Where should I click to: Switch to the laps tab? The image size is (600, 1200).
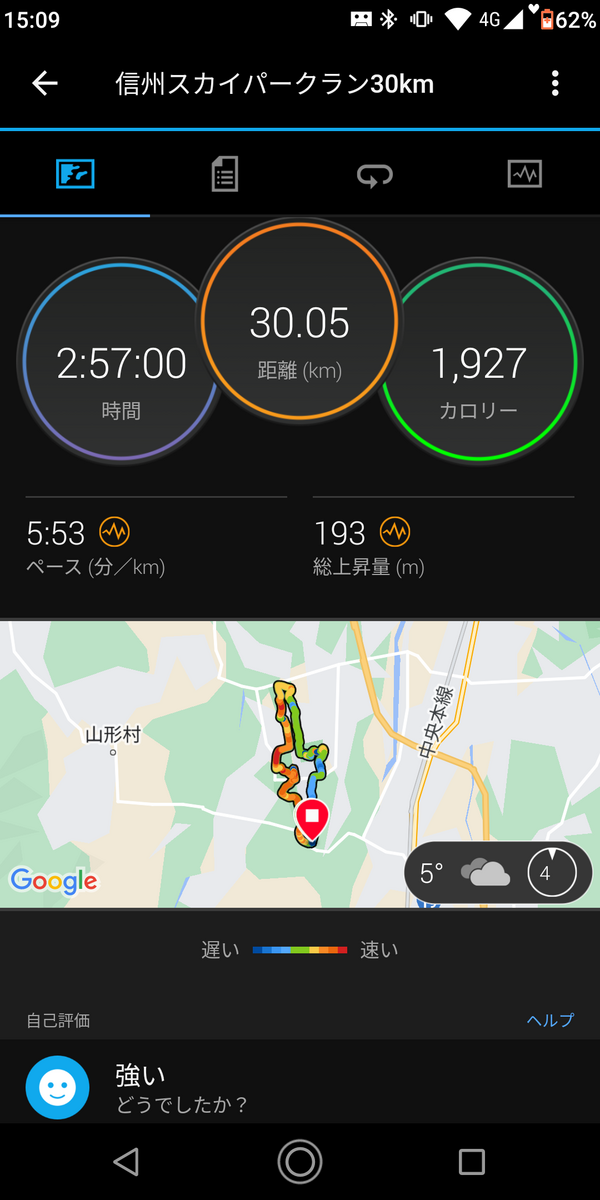point(375,176)
